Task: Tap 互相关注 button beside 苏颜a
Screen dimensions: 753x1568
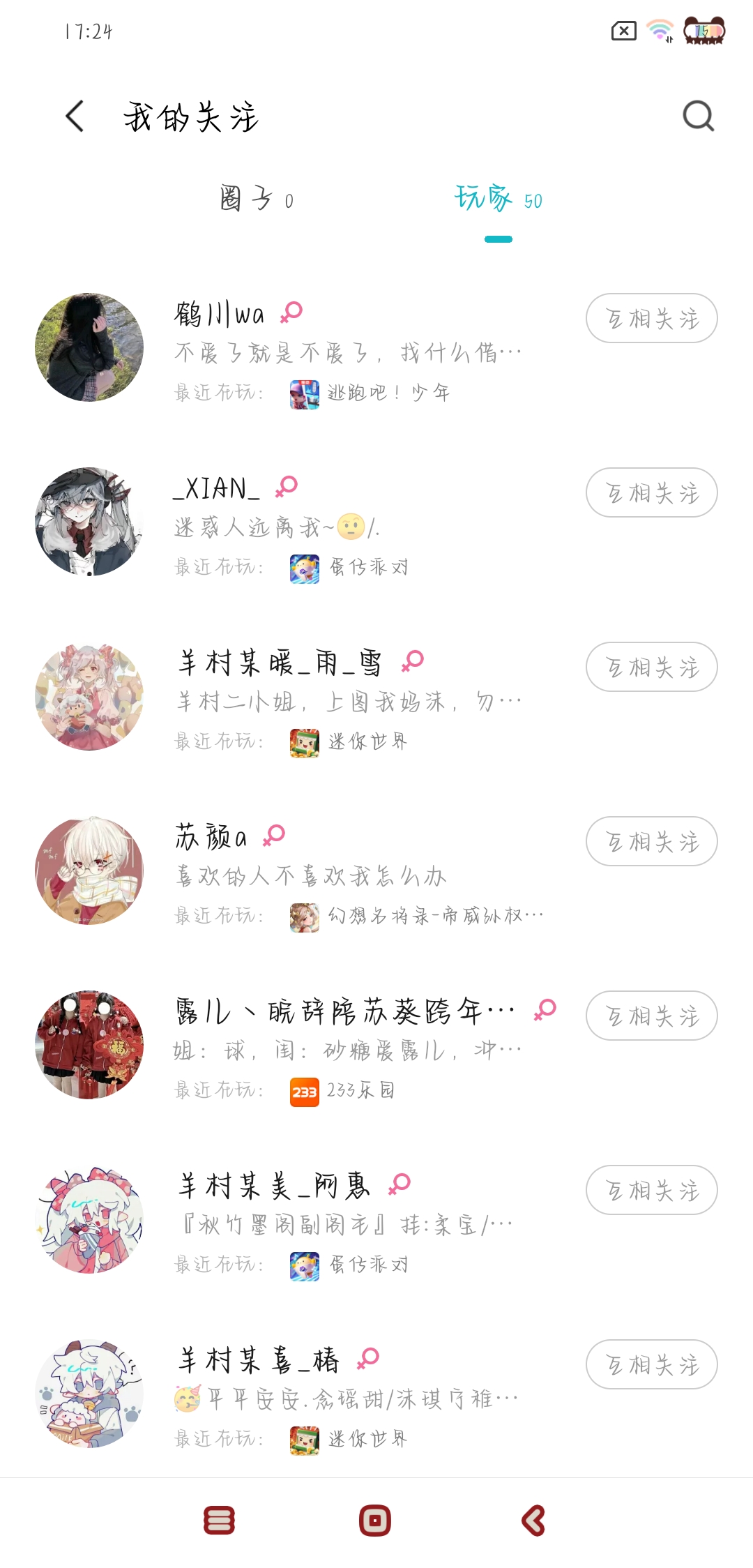Action: click(x=652, y=841)
